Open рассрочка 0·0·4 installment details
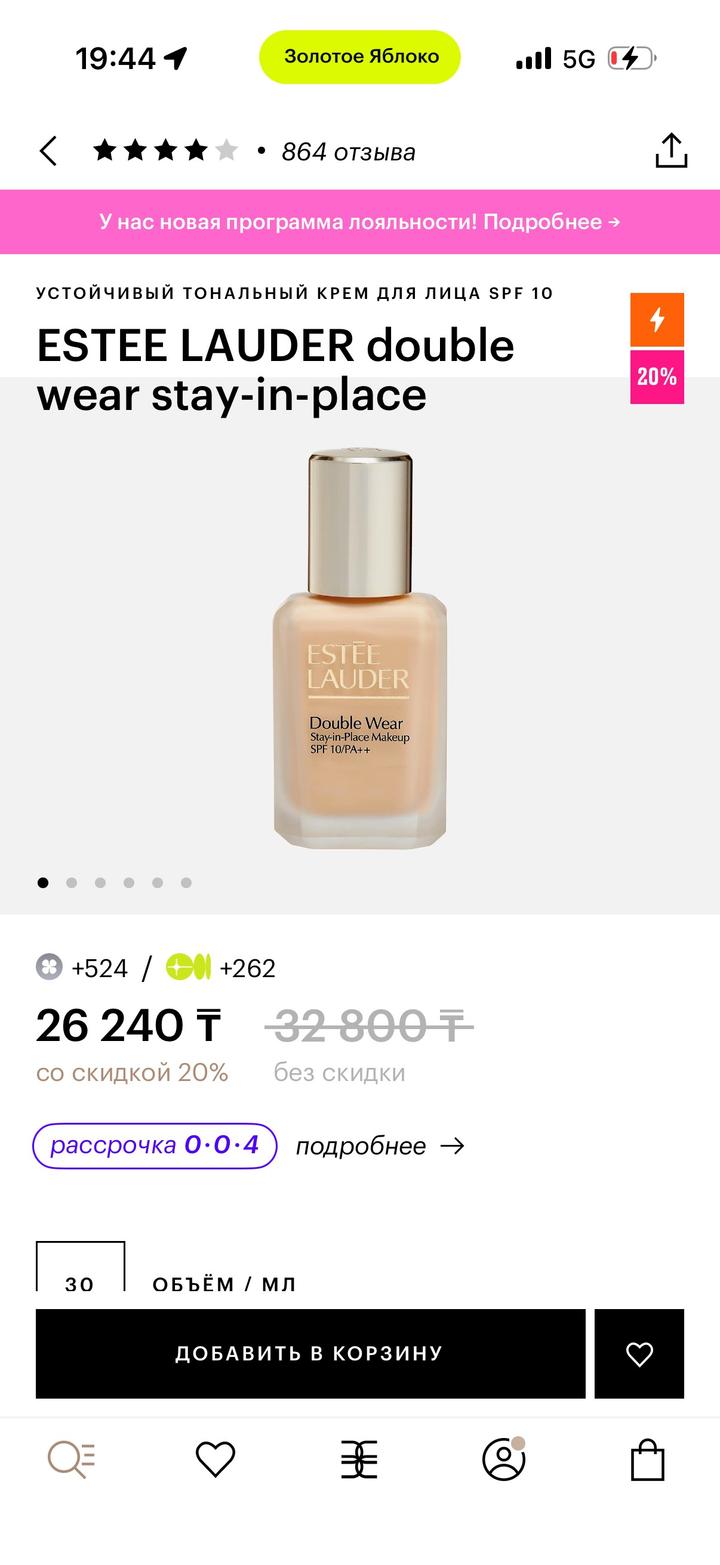 tap(155, 1146)
